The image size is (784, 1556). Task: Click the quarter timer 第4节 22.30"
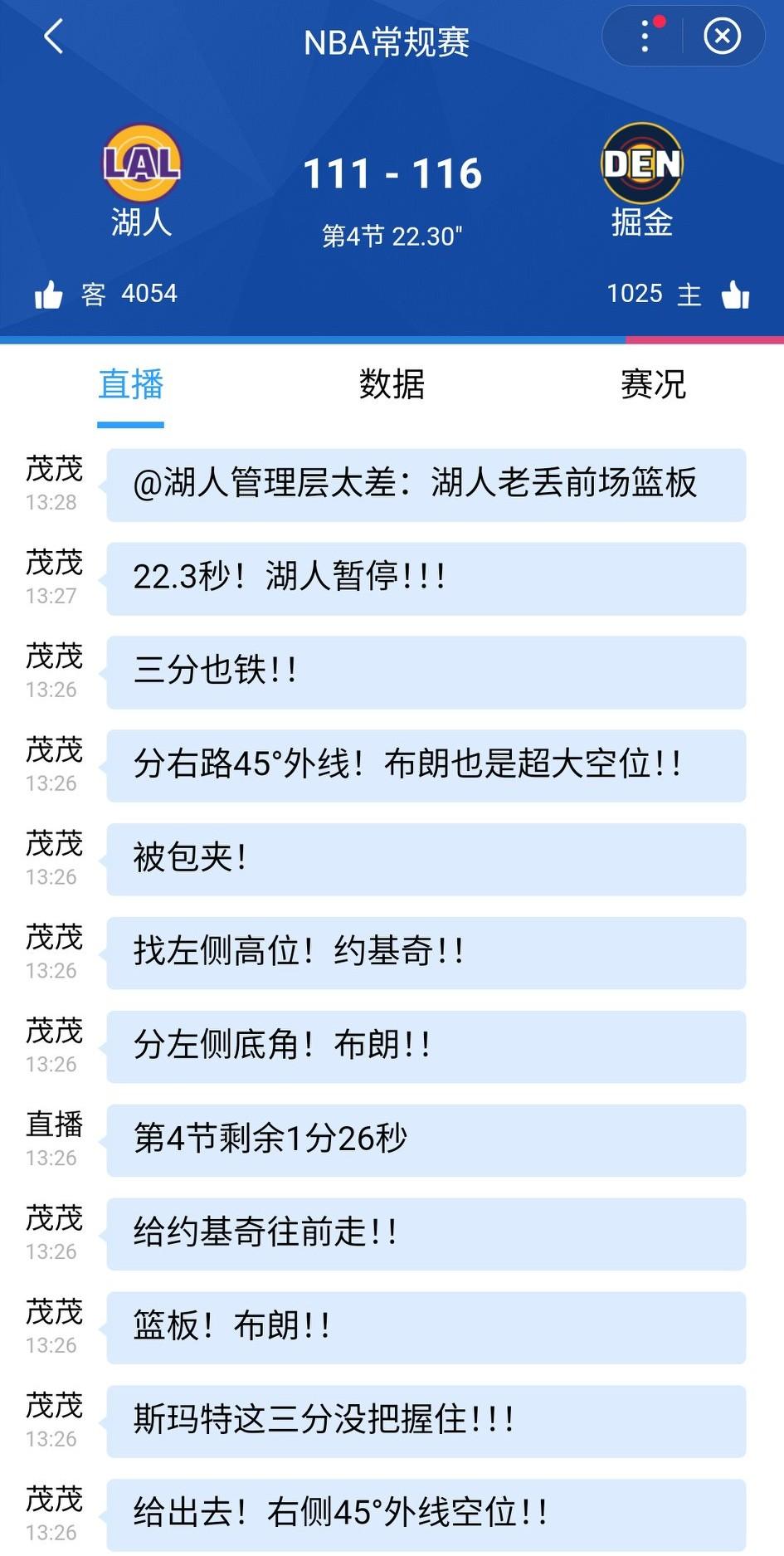click(x=392, y=234)
